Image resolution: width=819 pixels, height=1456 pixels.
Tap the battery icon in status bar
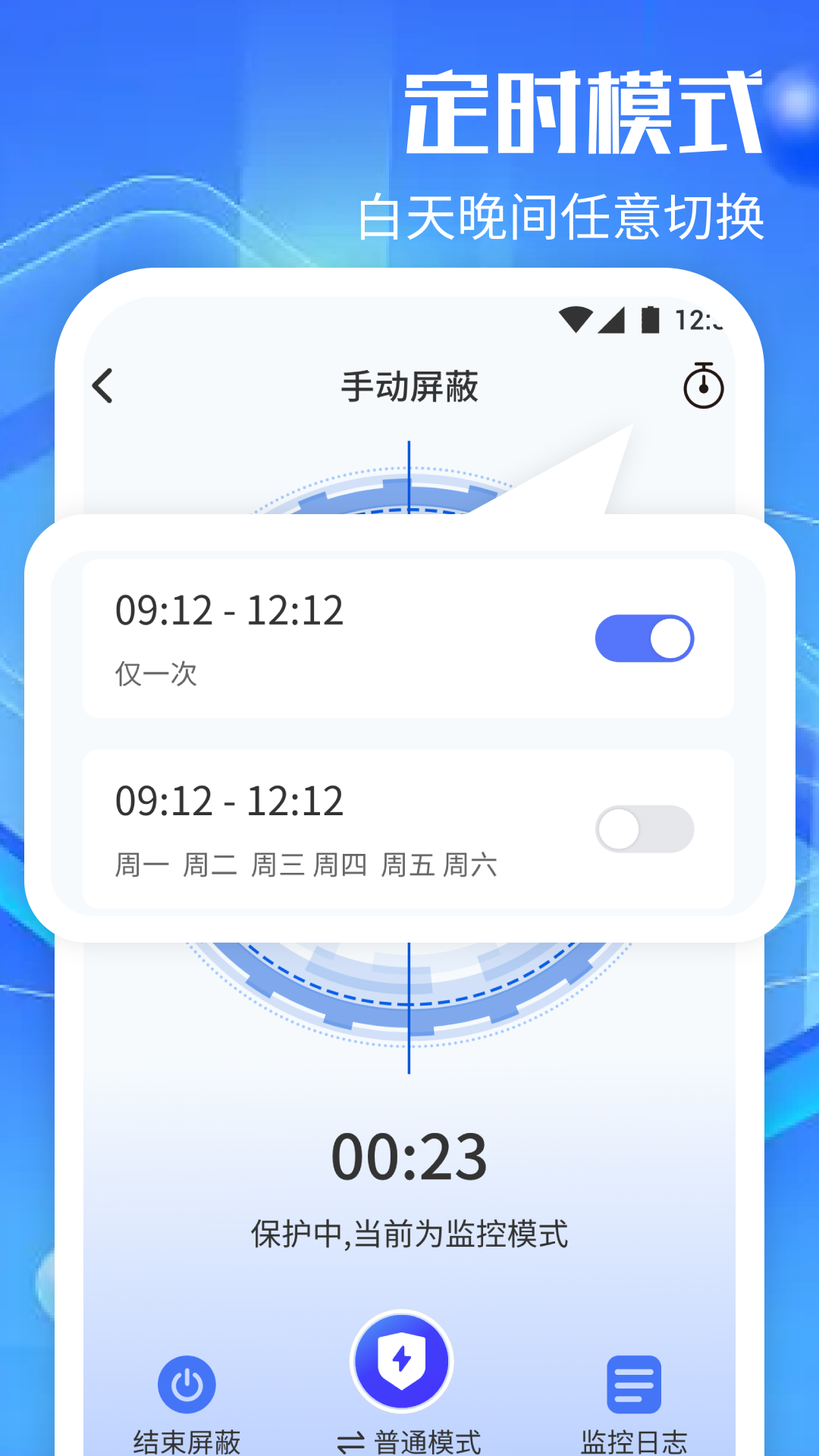(648, 320)
